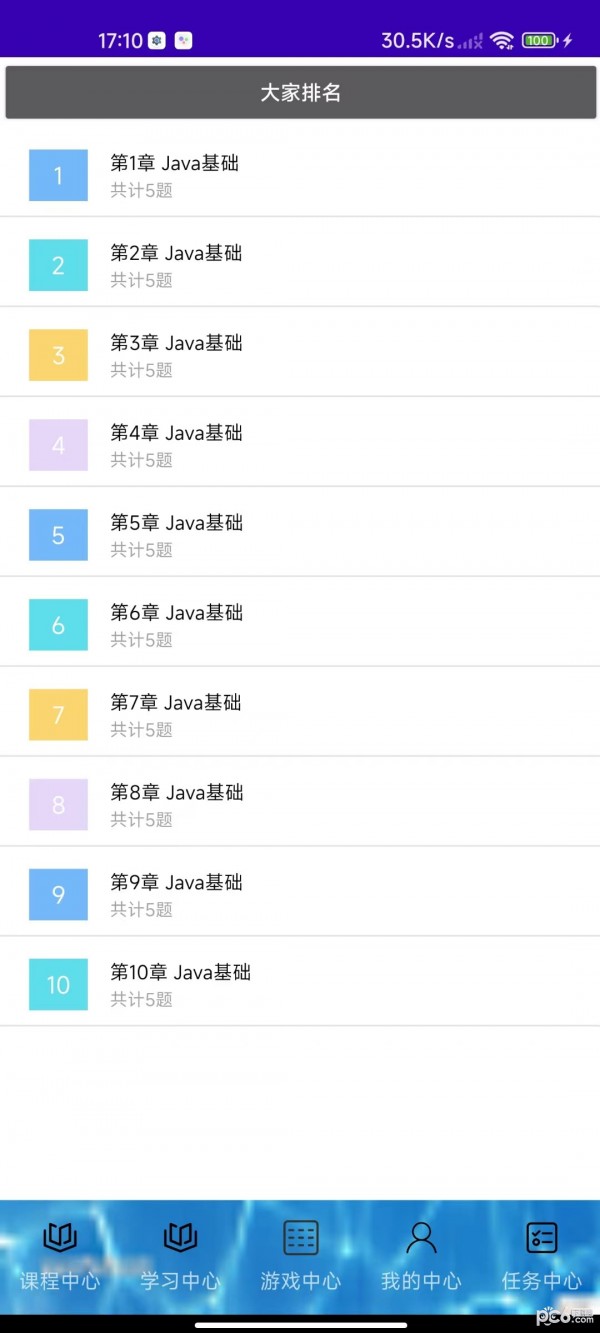The image size is (600, 1333).
Task: Tap the 大家排名 button
Action: 300,93
